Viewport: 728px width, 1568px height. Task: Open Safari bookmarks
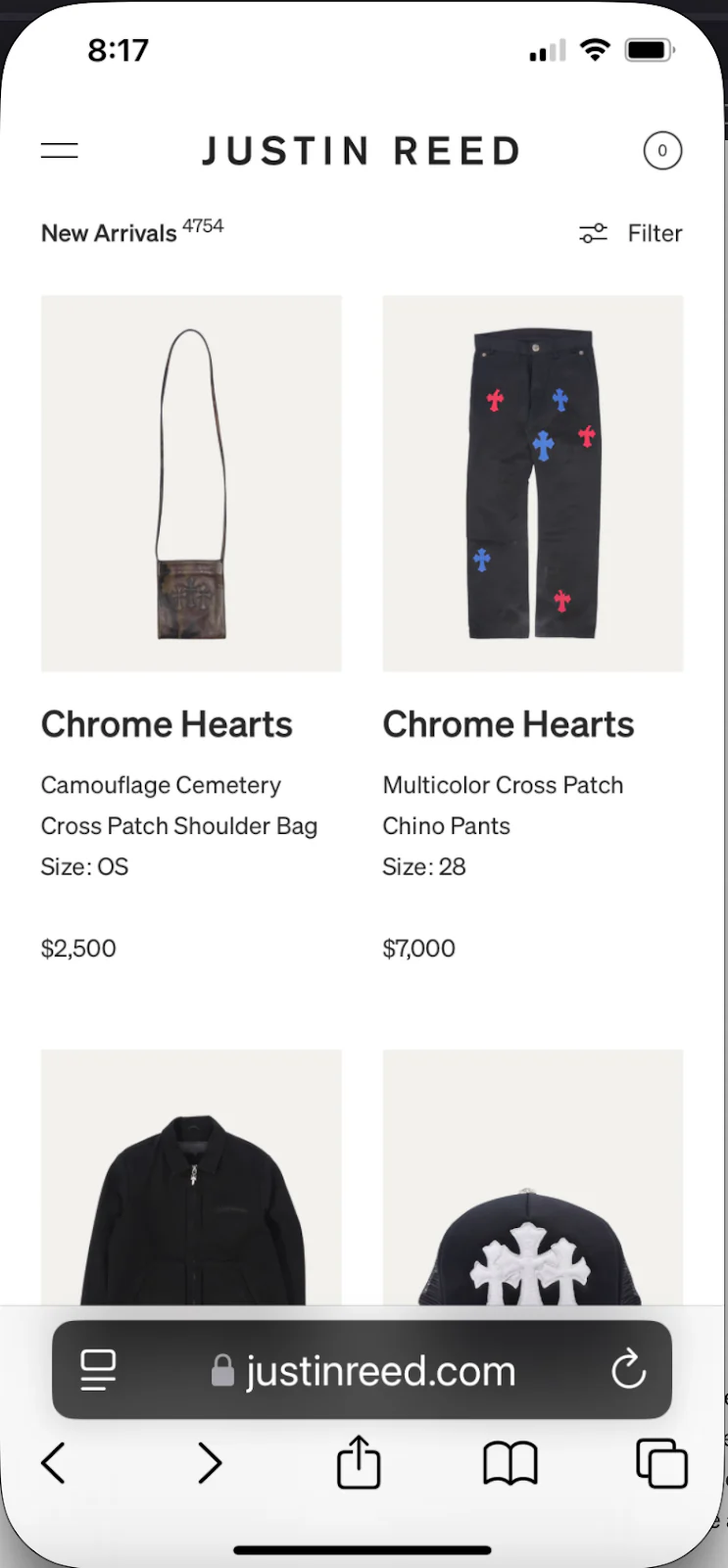pos(510,1461)
